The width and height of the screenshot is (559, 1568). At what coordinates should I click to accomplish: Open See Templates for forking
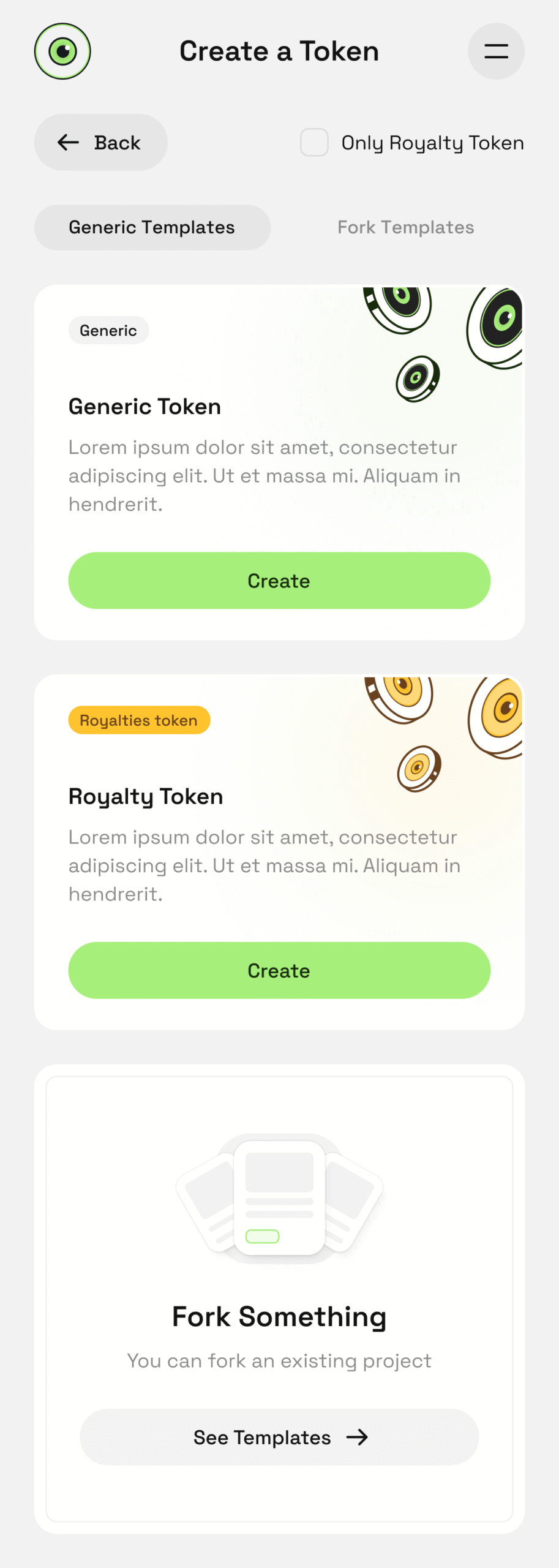[x=279, y=1438]
